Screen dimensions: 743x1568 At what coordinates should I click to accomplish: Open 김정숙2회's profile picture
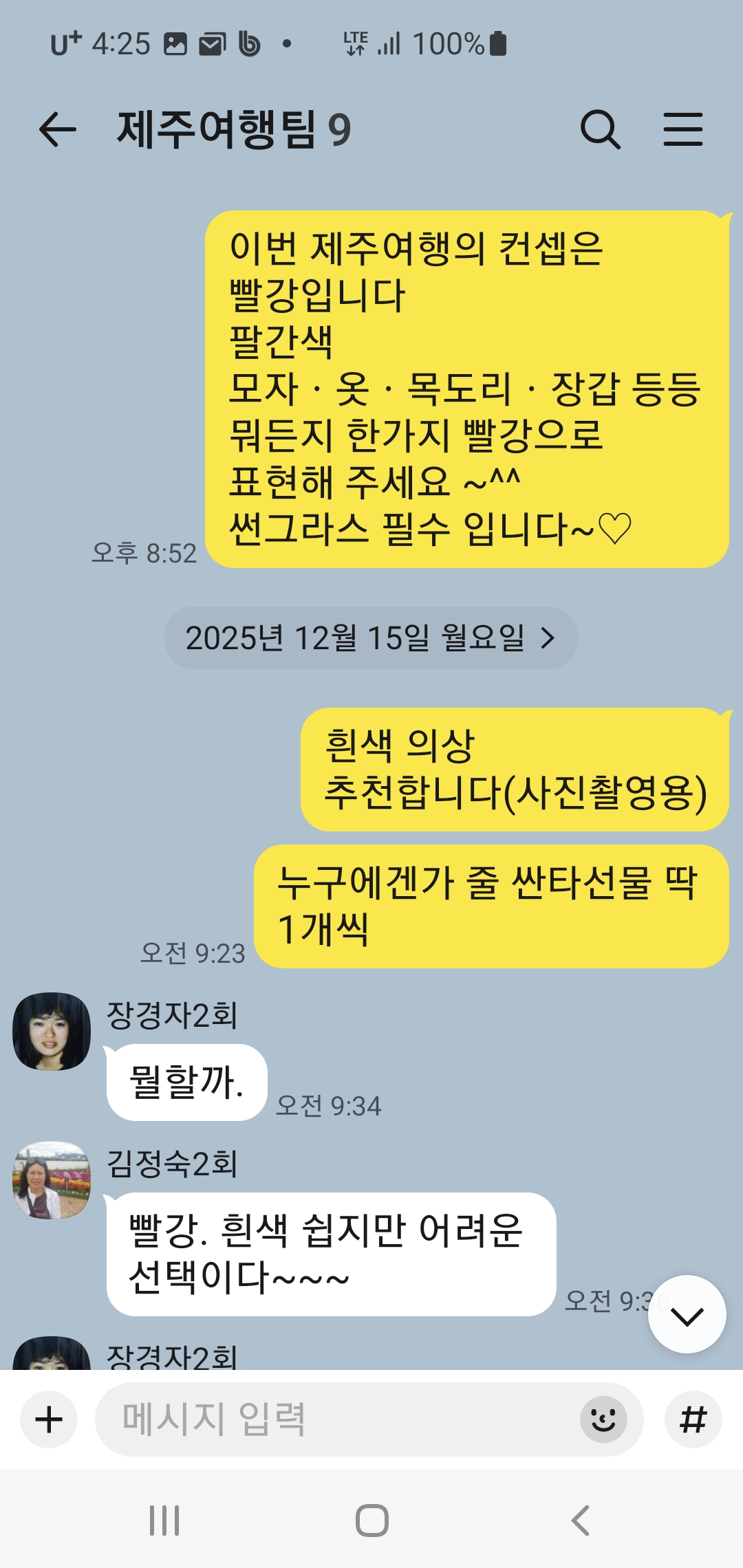click(x=52, y=1179)
